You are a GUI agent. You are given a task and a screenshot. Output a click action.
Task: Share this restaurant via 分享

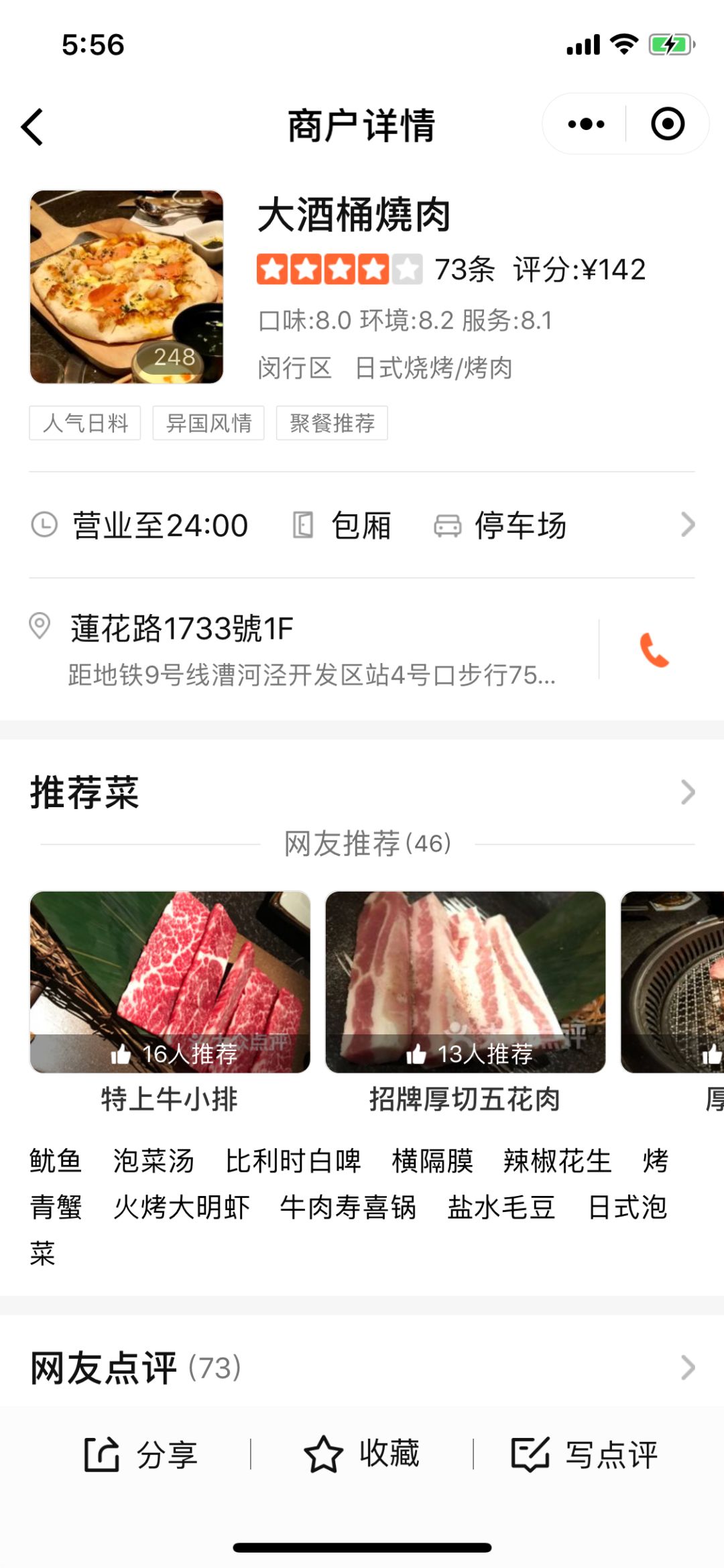coord(141,1455)
